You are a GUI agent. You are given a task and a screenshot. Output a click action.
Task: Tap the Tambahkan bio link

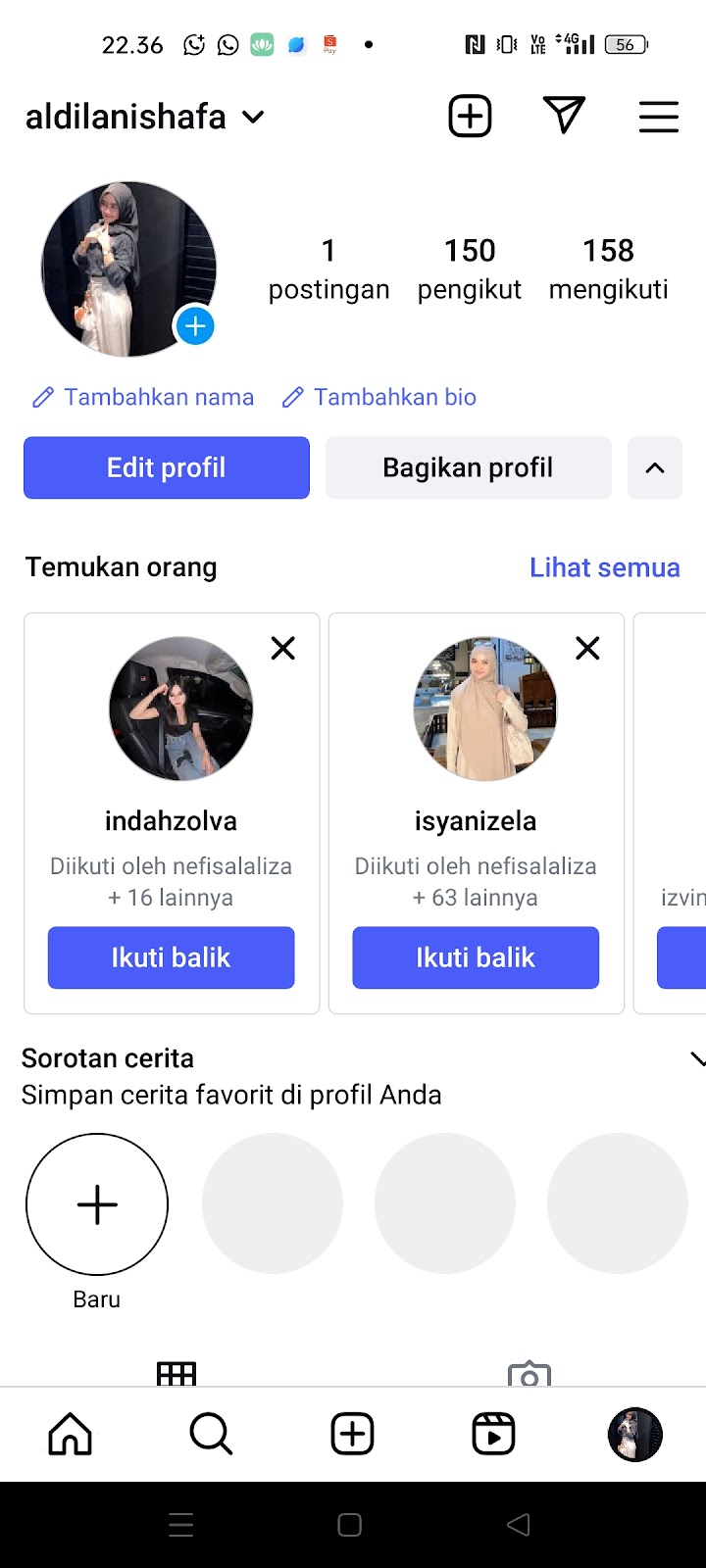click(379, 397)
